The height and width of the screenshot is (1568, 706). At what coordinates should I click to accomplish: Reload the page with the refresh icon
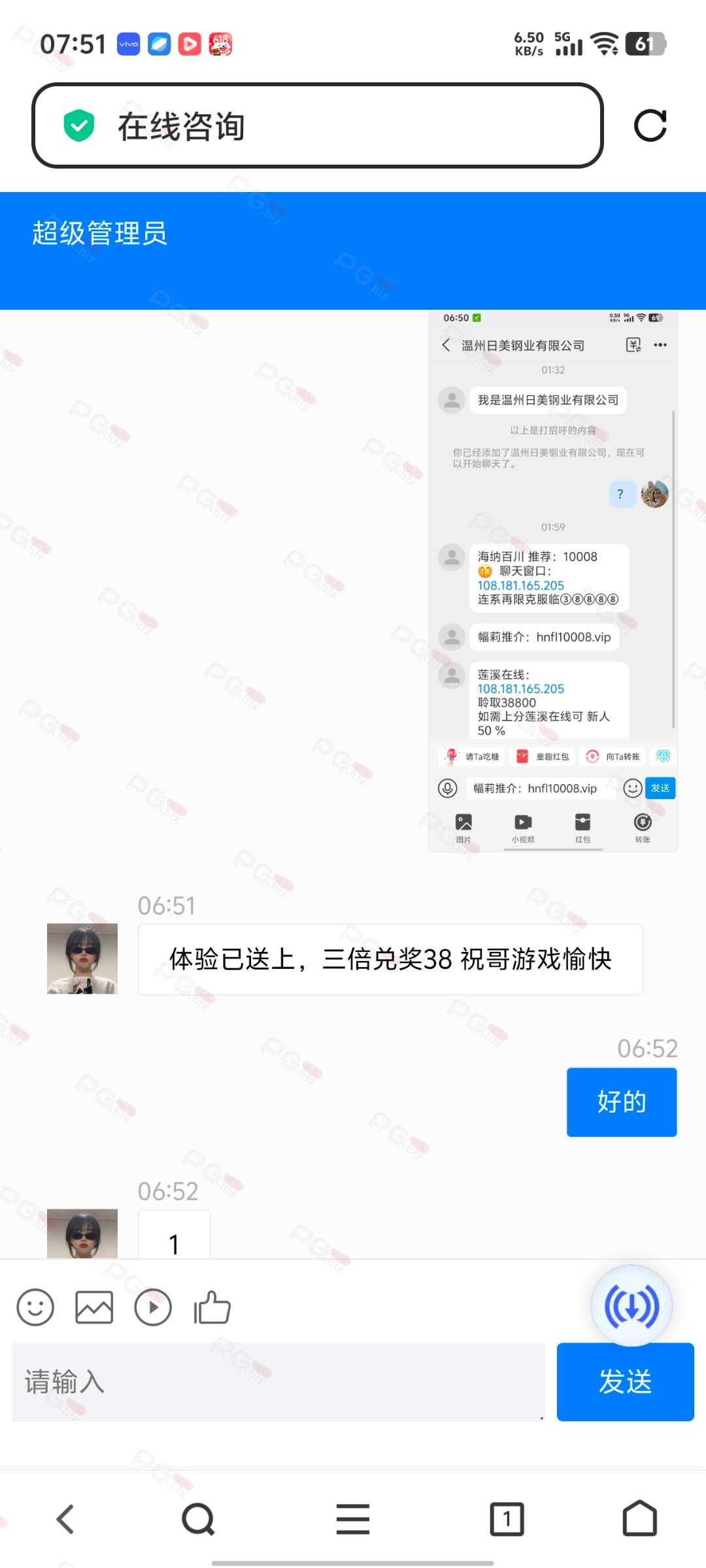(650, 125)
